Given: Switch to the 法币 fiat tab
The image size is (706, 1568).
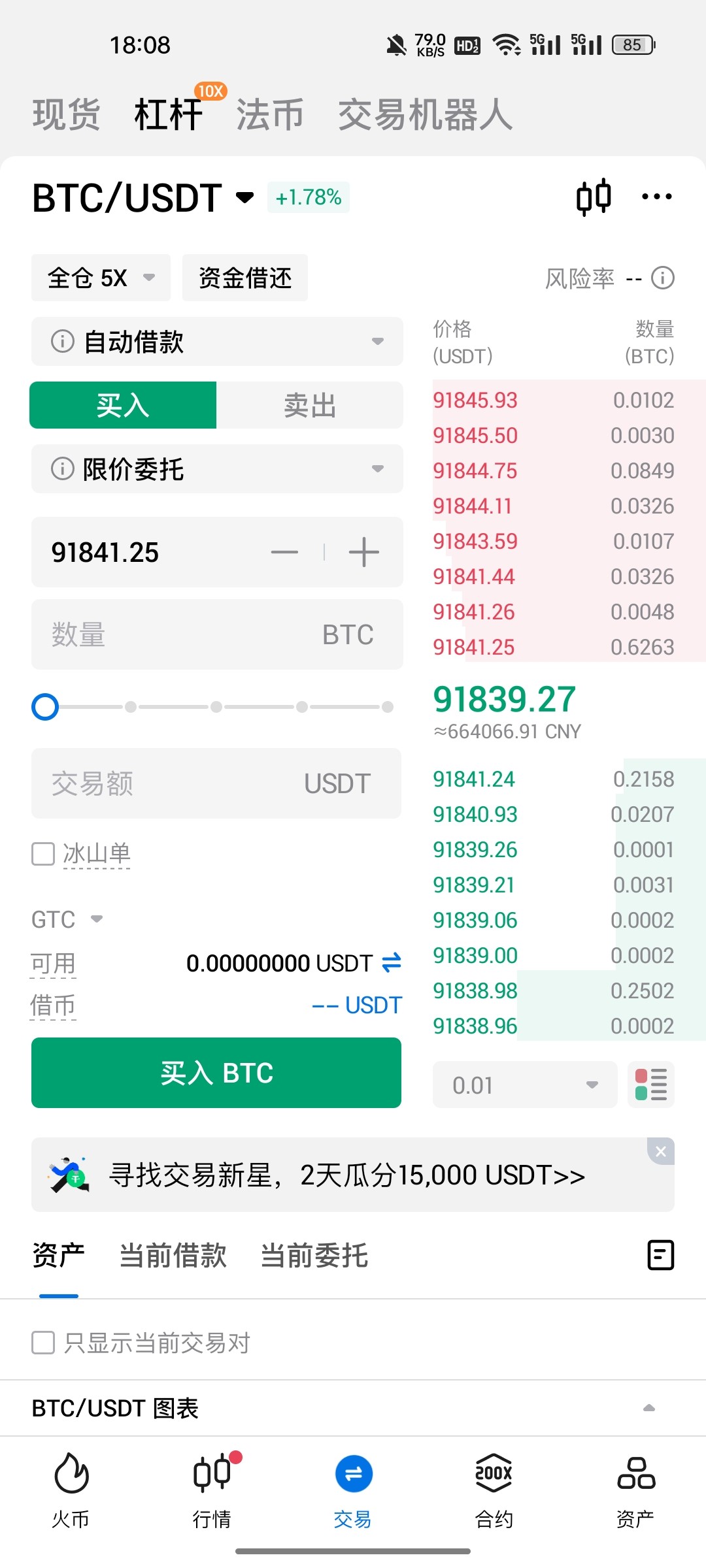Looking at the screenshot, I should 270,114.
